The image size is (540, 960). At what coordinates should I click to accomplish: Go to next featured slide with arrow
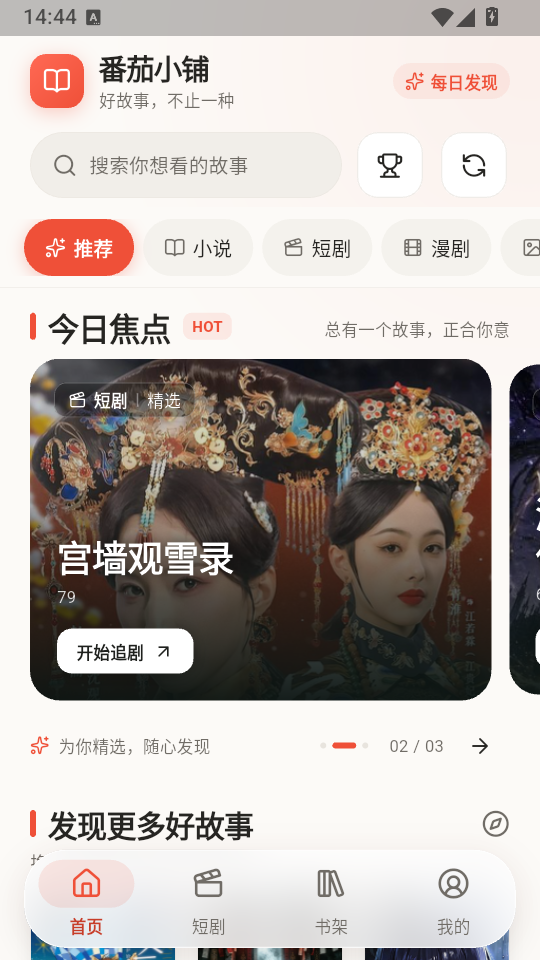[x=480, y=746]
